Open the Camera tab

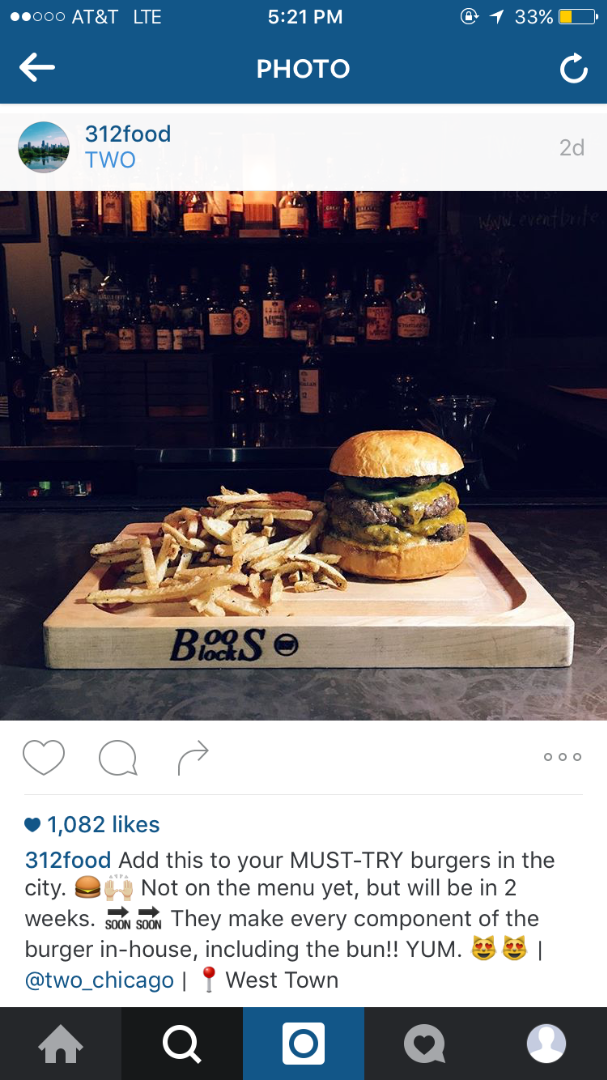pos(303,1044)
